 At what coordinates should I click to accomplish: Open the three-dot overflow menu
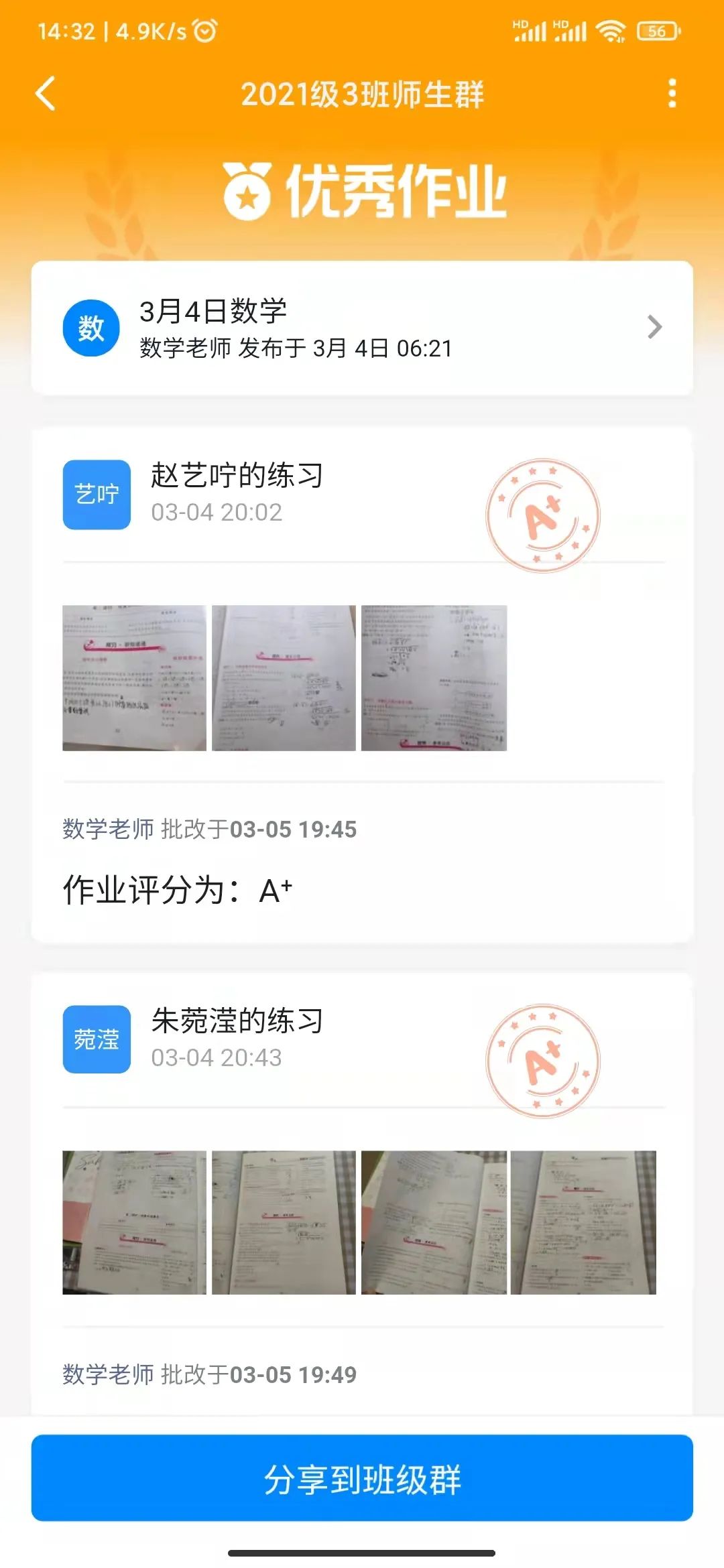pos(672,93)
